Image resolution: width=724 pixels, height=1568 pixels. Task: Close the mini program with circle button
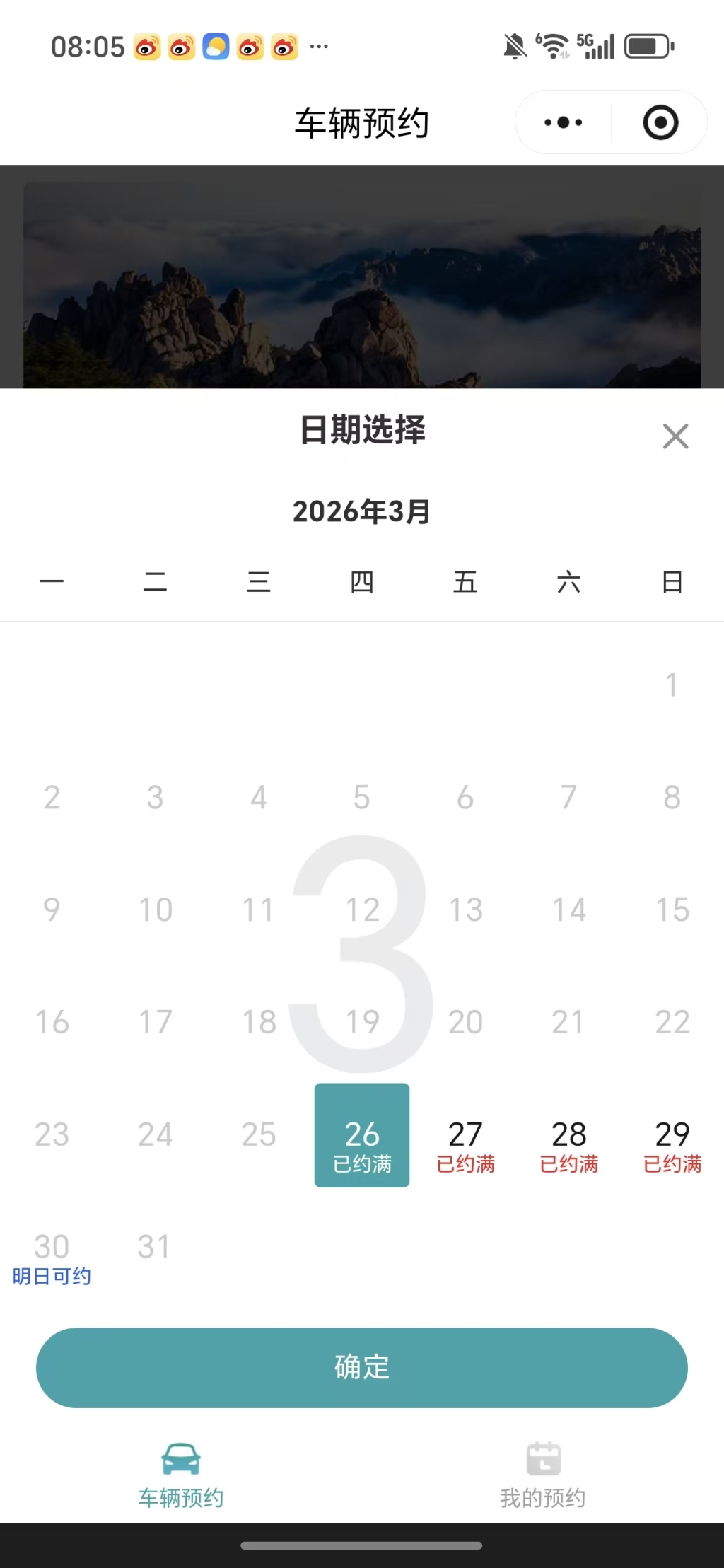pyautogui.click(x=660, y=122)
